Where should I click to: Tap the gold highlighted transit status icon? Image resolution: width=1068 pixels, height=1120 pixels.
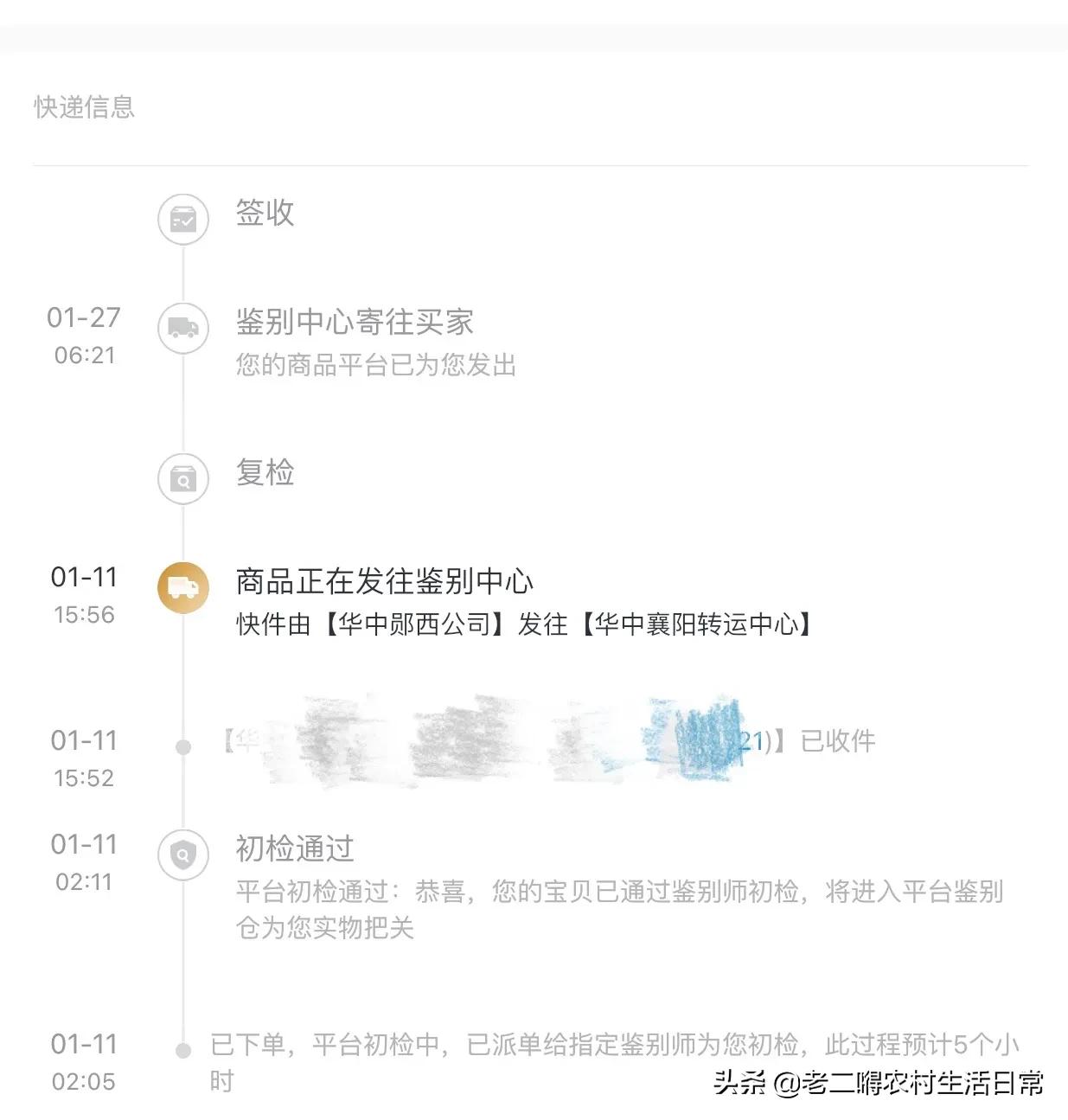[x=183, y=586]
